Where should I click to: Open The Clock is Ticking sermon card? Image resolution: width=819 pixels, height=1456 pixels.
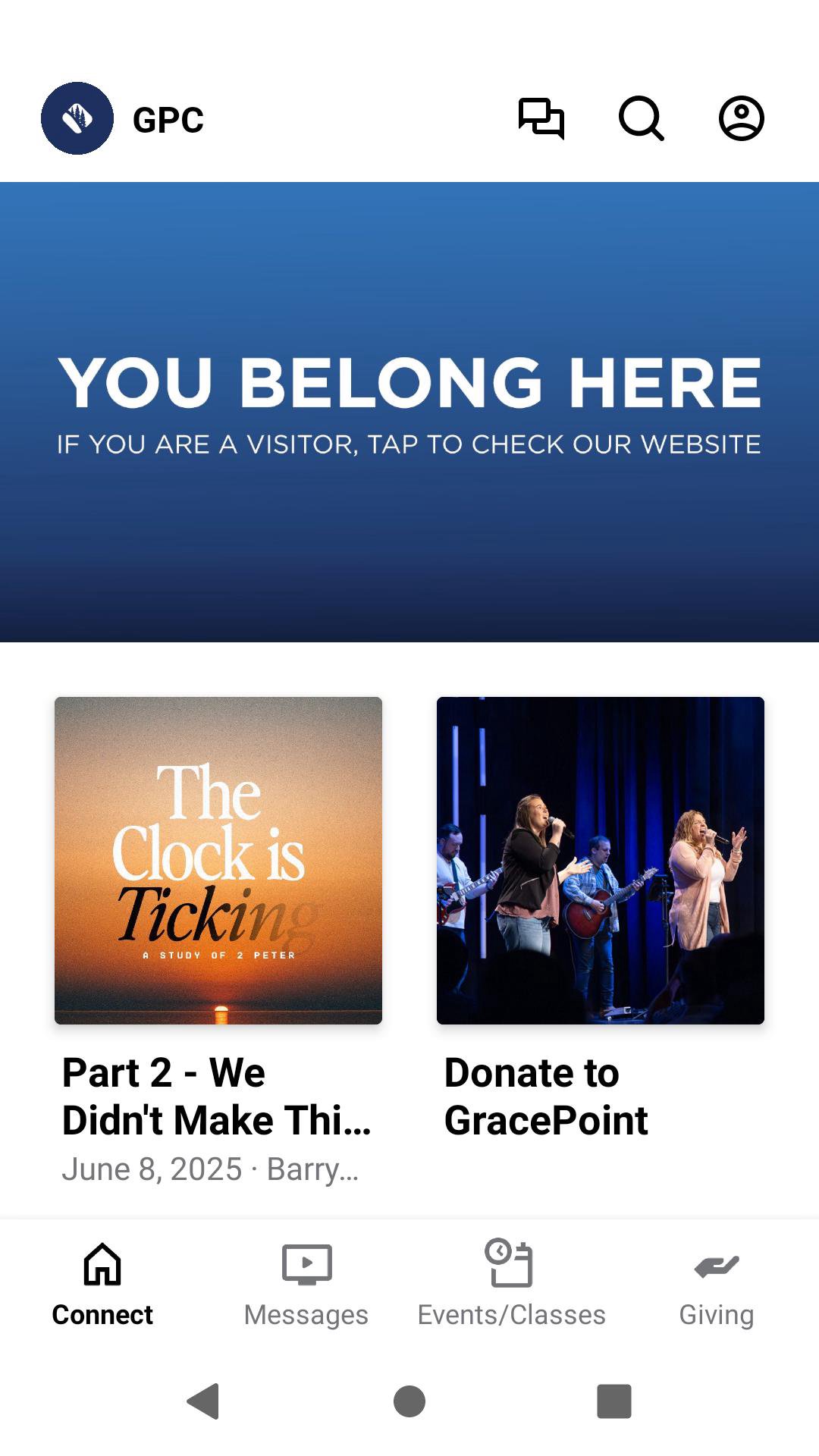coord(218,861)
